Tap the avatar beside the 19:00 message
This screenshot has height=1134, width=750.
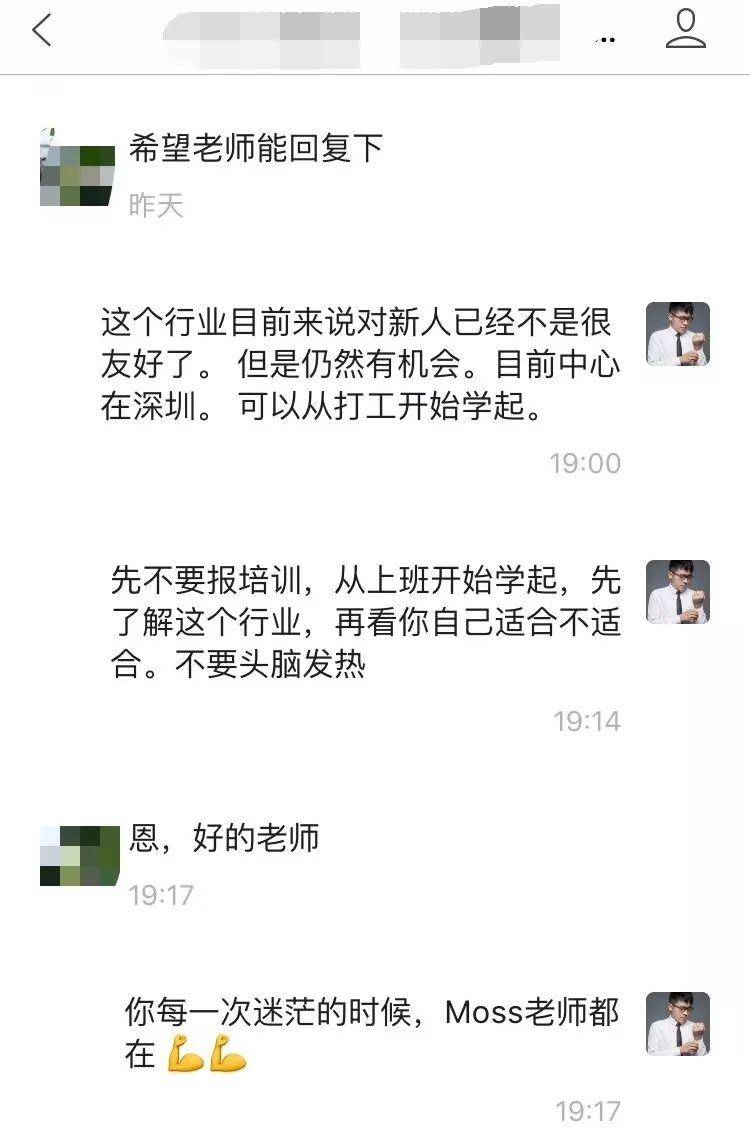tap(677, 334)
